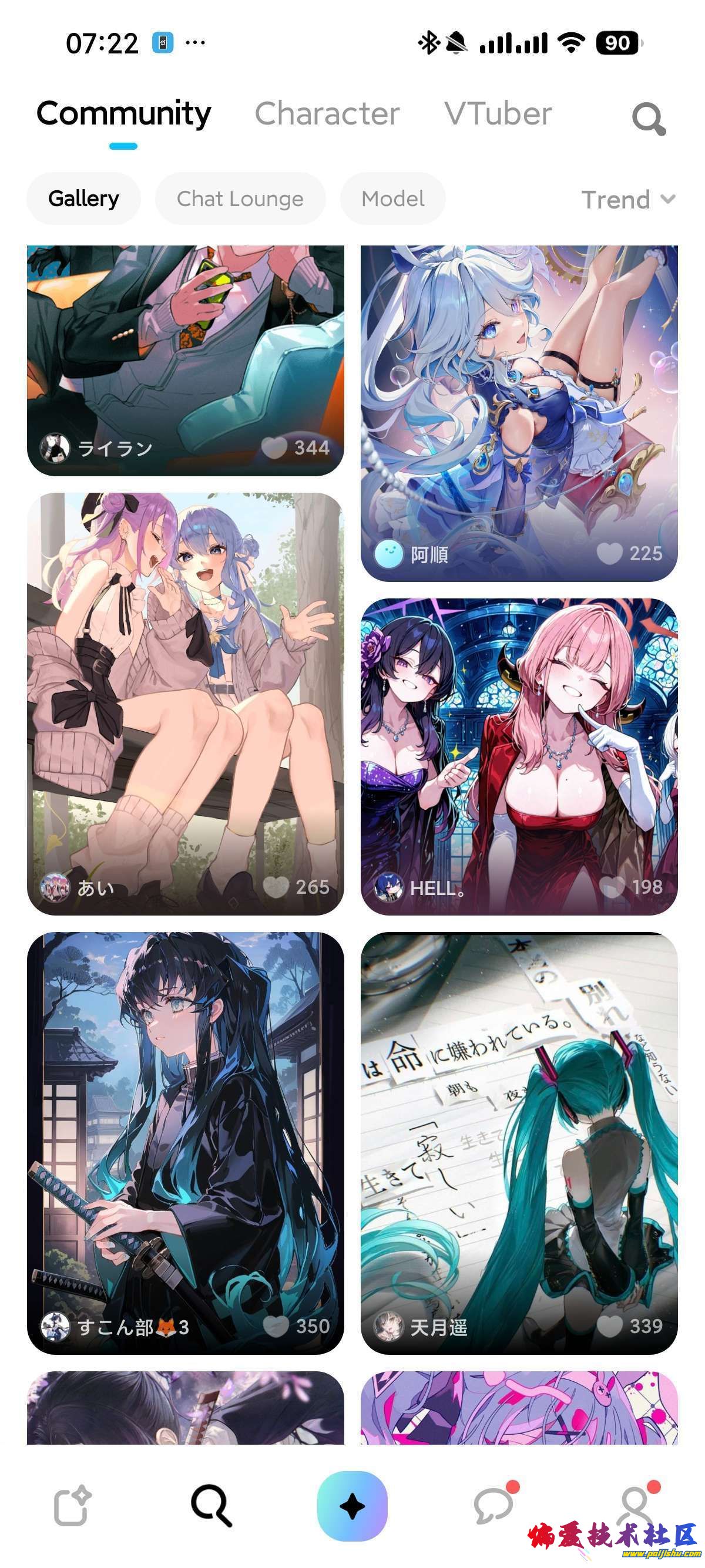
Task: Open the compose note tab in bottom bar
Action: coord(72,1506)
